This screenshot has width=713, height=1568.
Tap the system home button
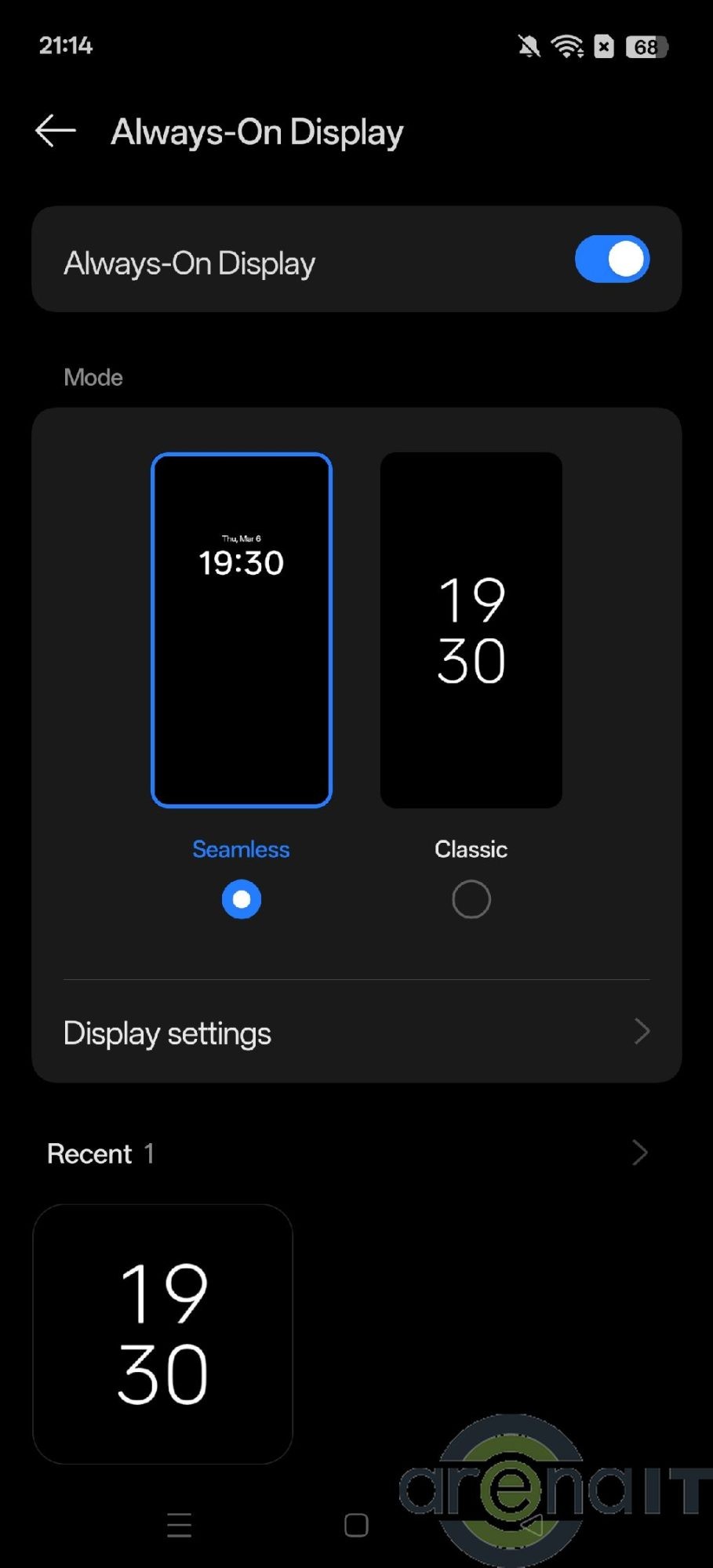click(x=356, y=1525)
